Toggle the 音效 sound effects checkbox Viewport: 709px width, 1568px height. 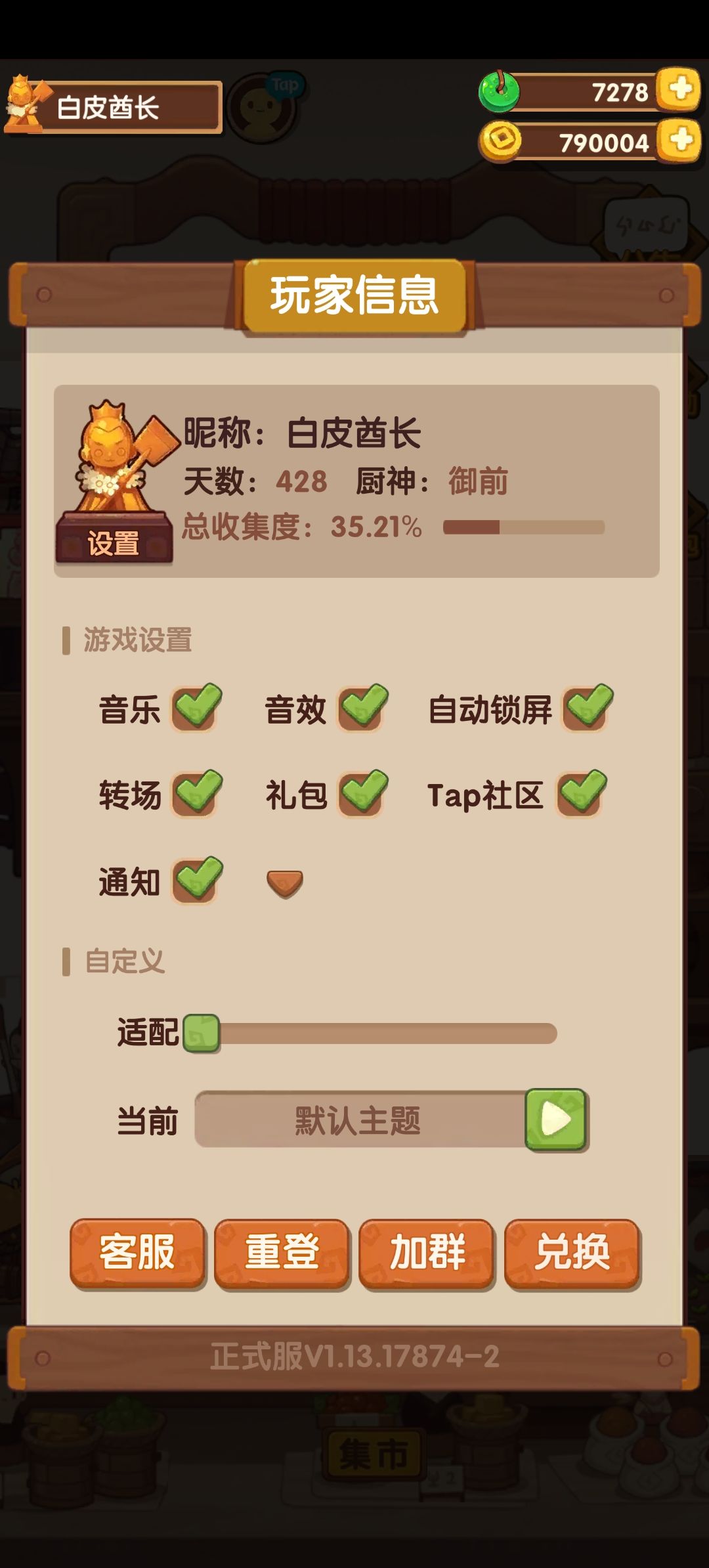click(x=362, y=707)
